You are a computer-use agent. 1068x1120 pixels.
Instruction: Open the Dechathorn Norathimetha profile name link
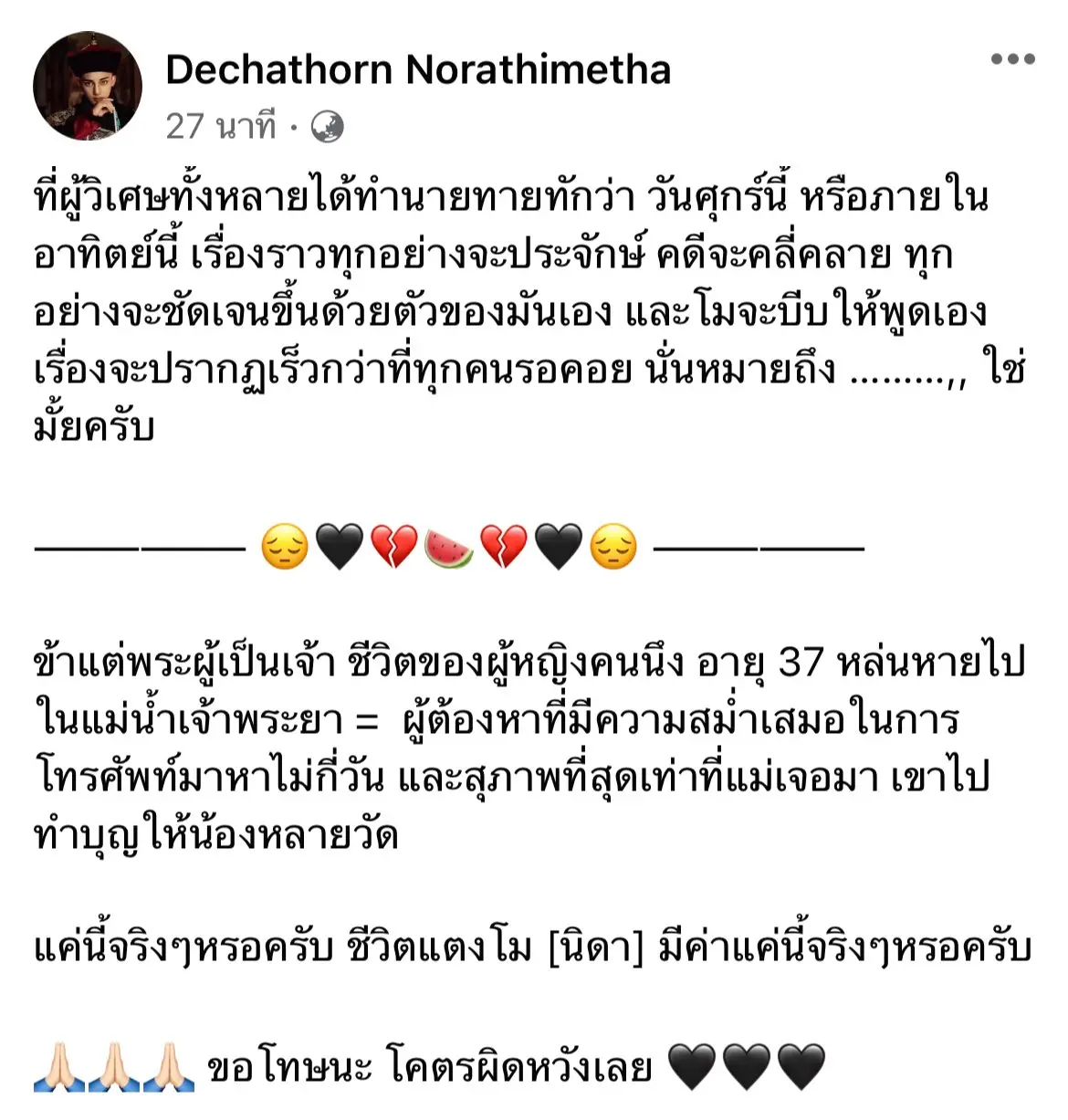[418, 69]
